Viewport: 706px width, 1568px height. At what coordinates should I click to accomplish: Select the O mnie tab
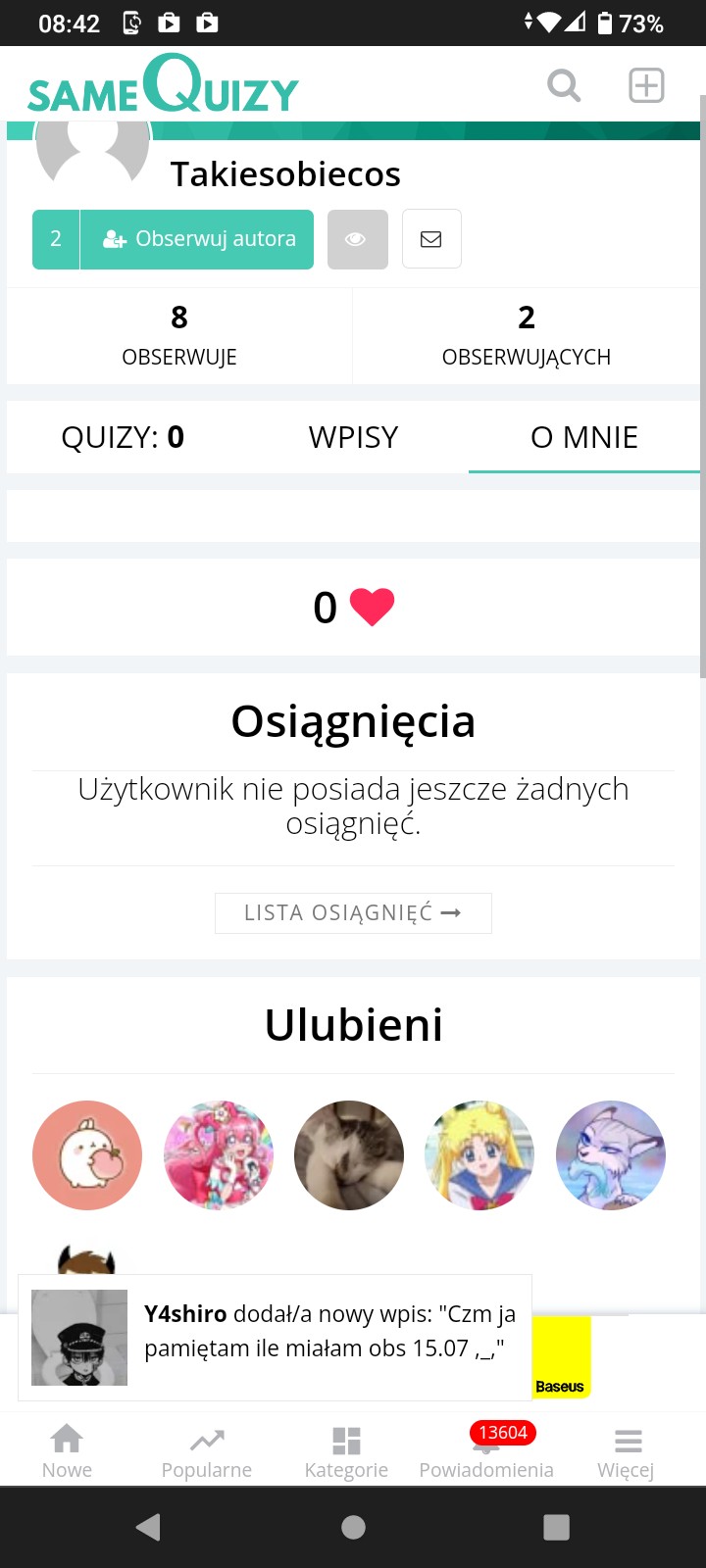point(584,437)
